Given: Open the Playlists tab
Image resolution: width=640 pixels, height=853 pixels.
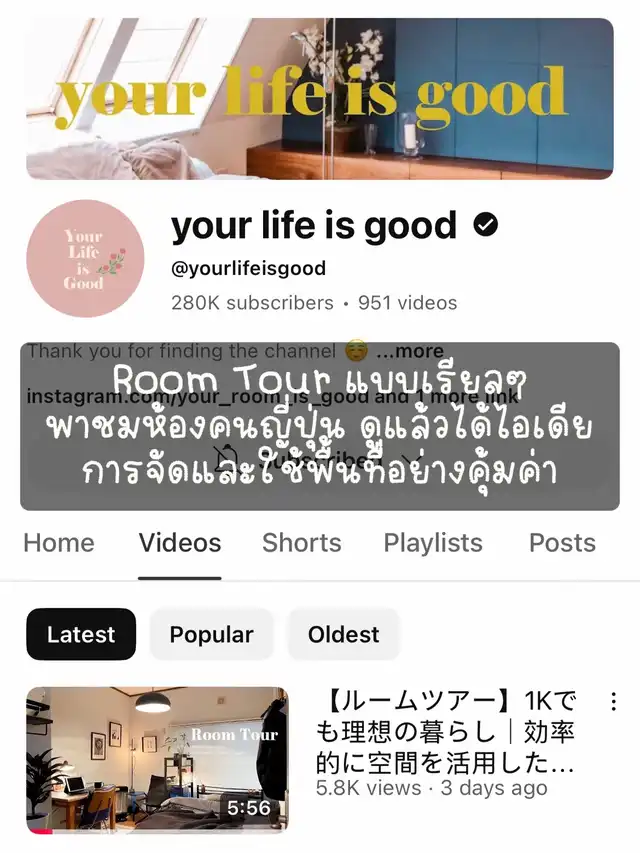Looking at the screenshot, I should tap(433, 543).
